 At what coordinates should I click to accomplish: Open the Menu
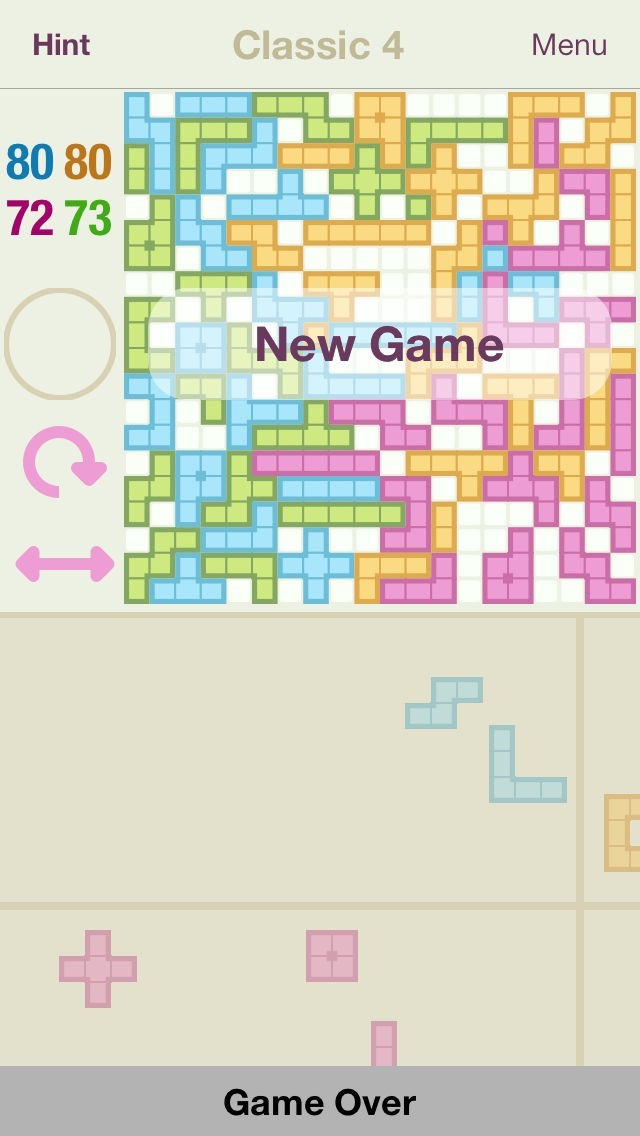tap(569, 45)
